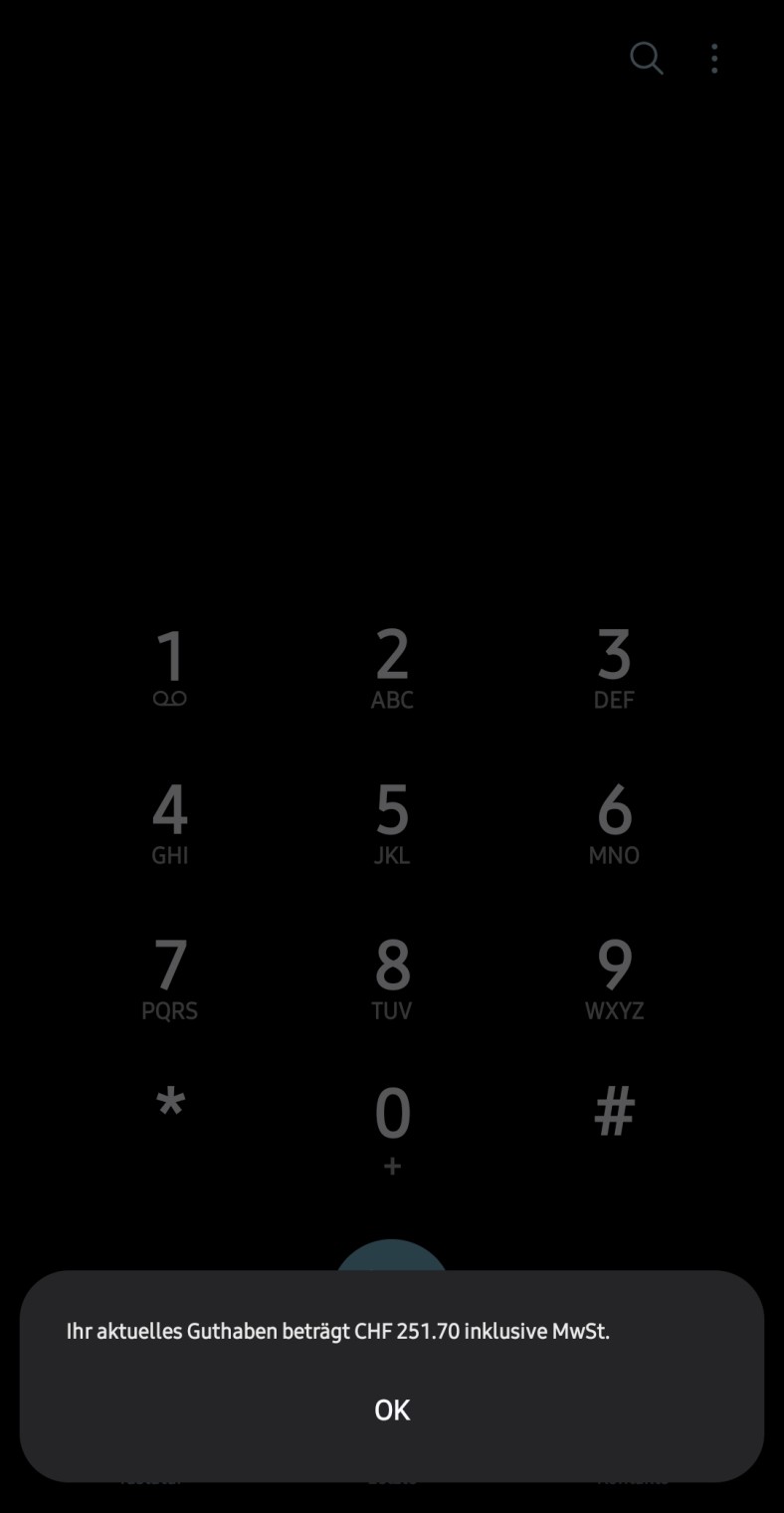
Task: Open search in the phone app
Action: (646, 59)
